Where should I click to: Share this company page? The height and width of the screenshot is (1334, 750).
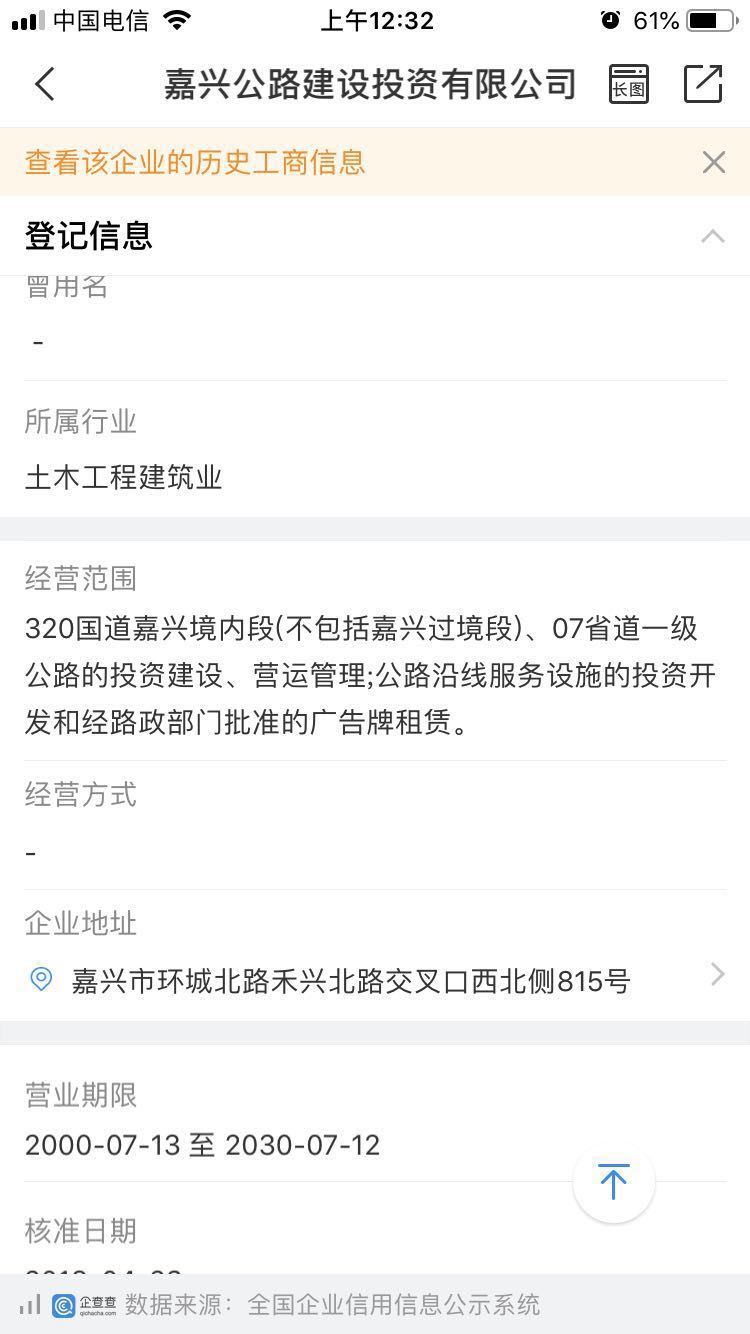click(x=703, y=84)
